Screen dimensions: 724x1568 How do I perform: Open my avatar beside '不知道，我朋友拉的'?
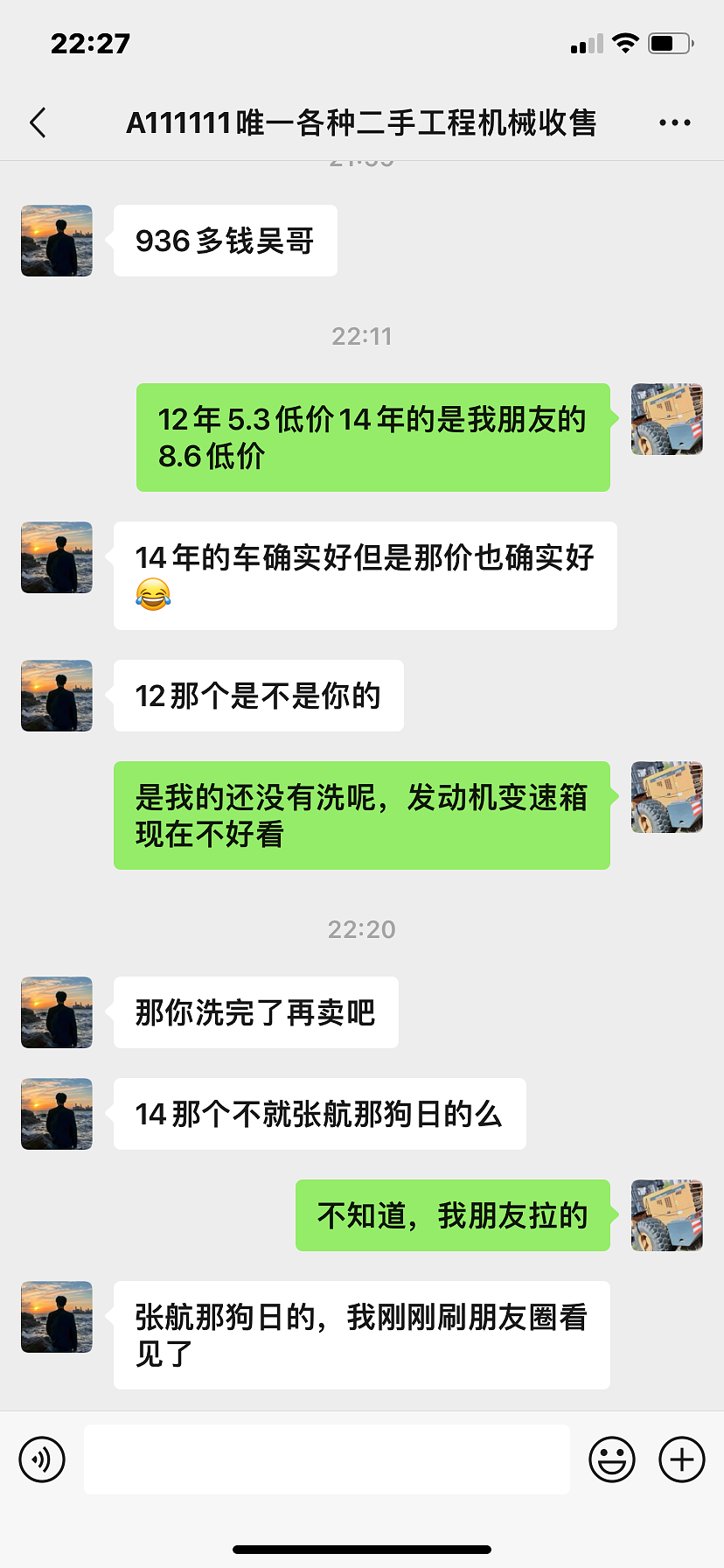[666, 1215]
